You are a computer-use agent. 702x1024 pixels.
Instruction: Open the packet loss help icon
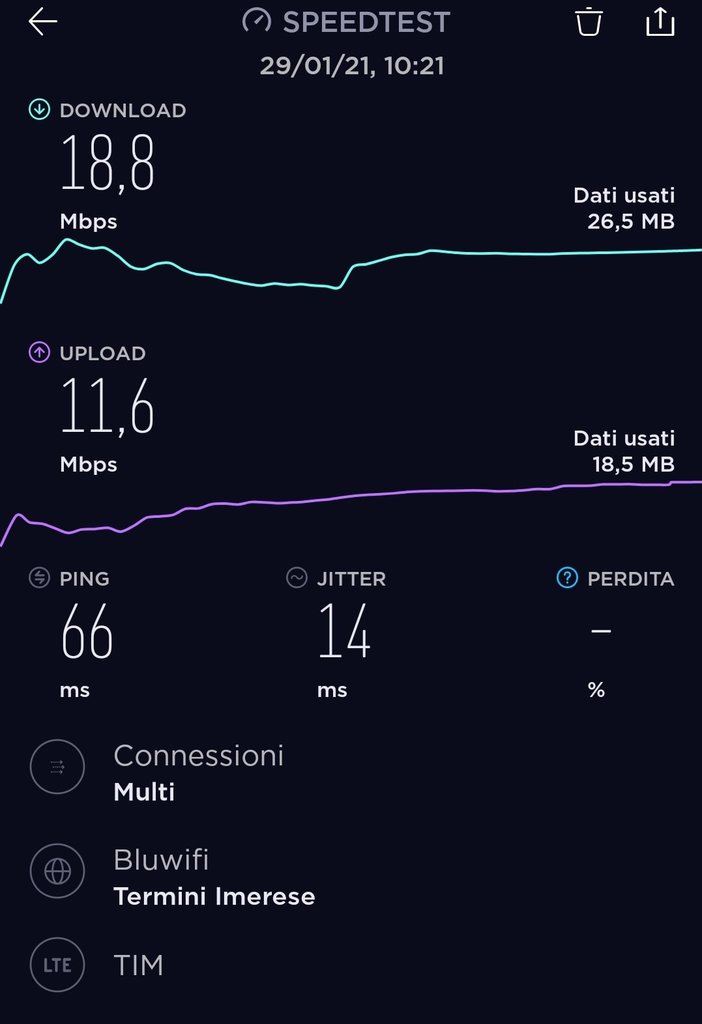pyautogui.click(x=567, y=578)
